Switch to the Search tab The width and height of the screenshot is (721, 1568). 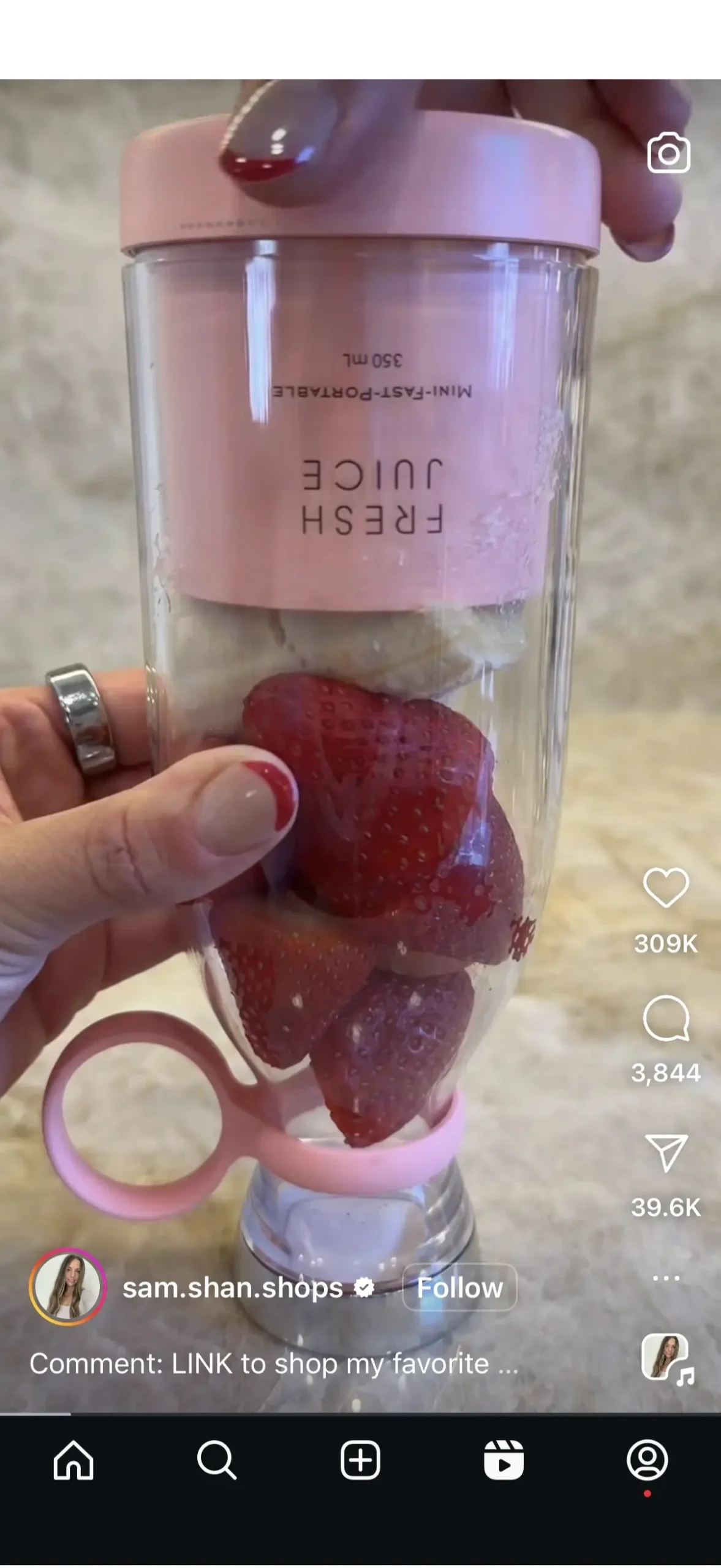coord(217,1460)
